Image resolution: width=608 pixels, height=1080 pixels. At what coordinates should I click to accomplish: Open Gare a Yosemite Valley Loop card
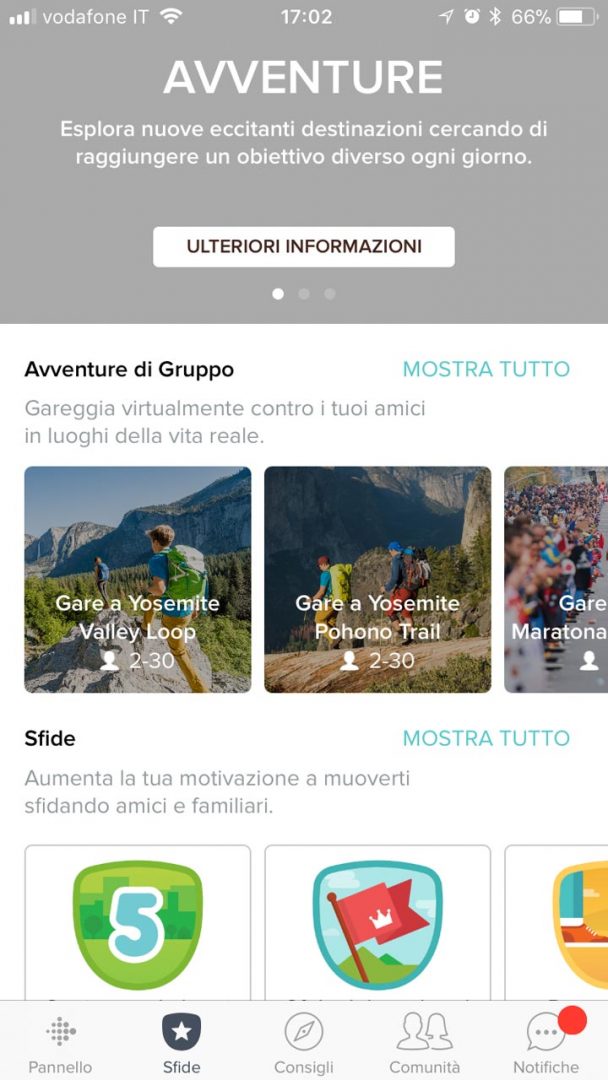pyautogui.click(x=138, y=579)
